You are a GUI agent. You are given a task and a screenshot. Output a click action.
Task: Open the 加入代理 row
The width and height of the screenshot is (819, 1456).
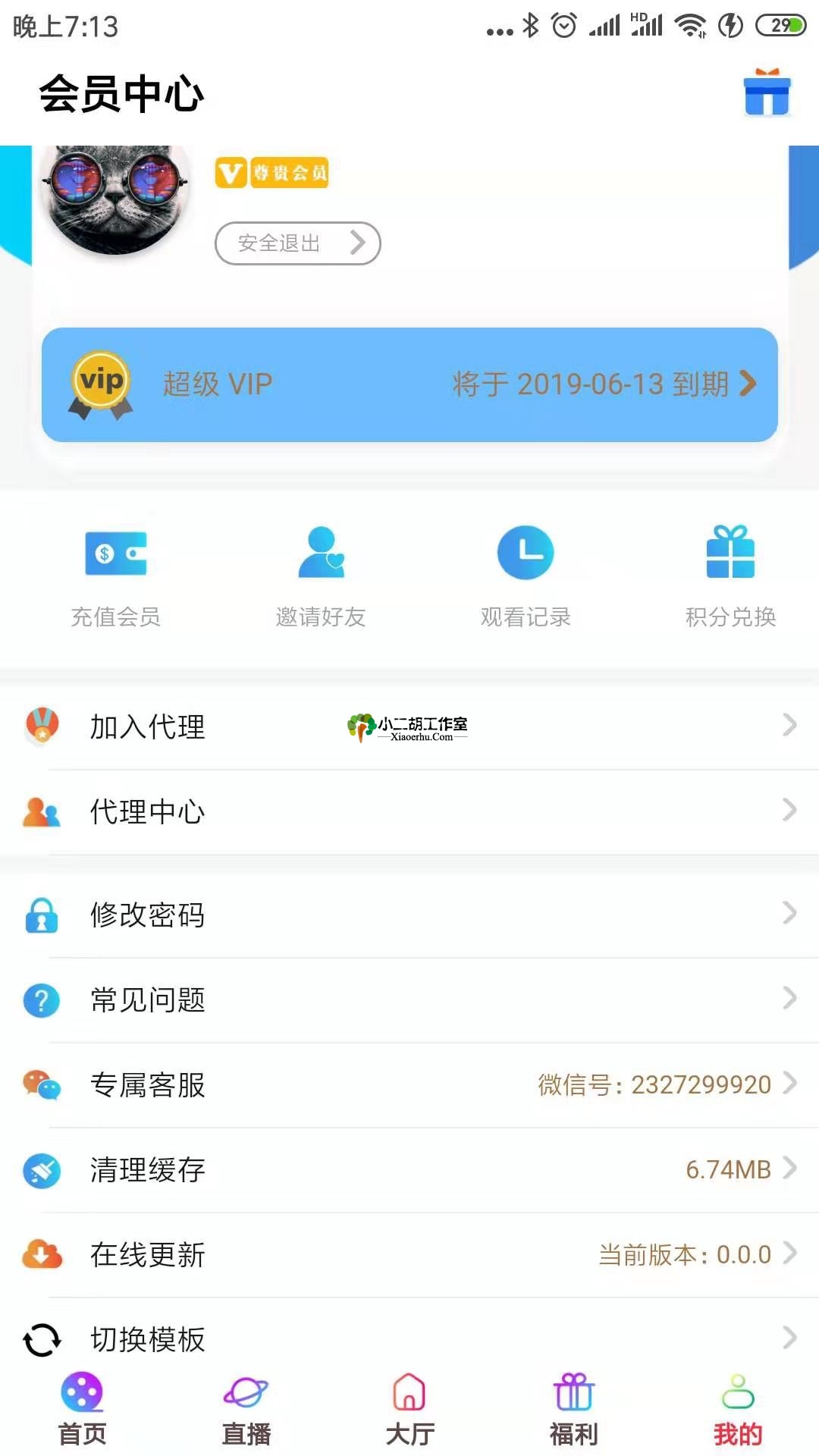(409, 726)
